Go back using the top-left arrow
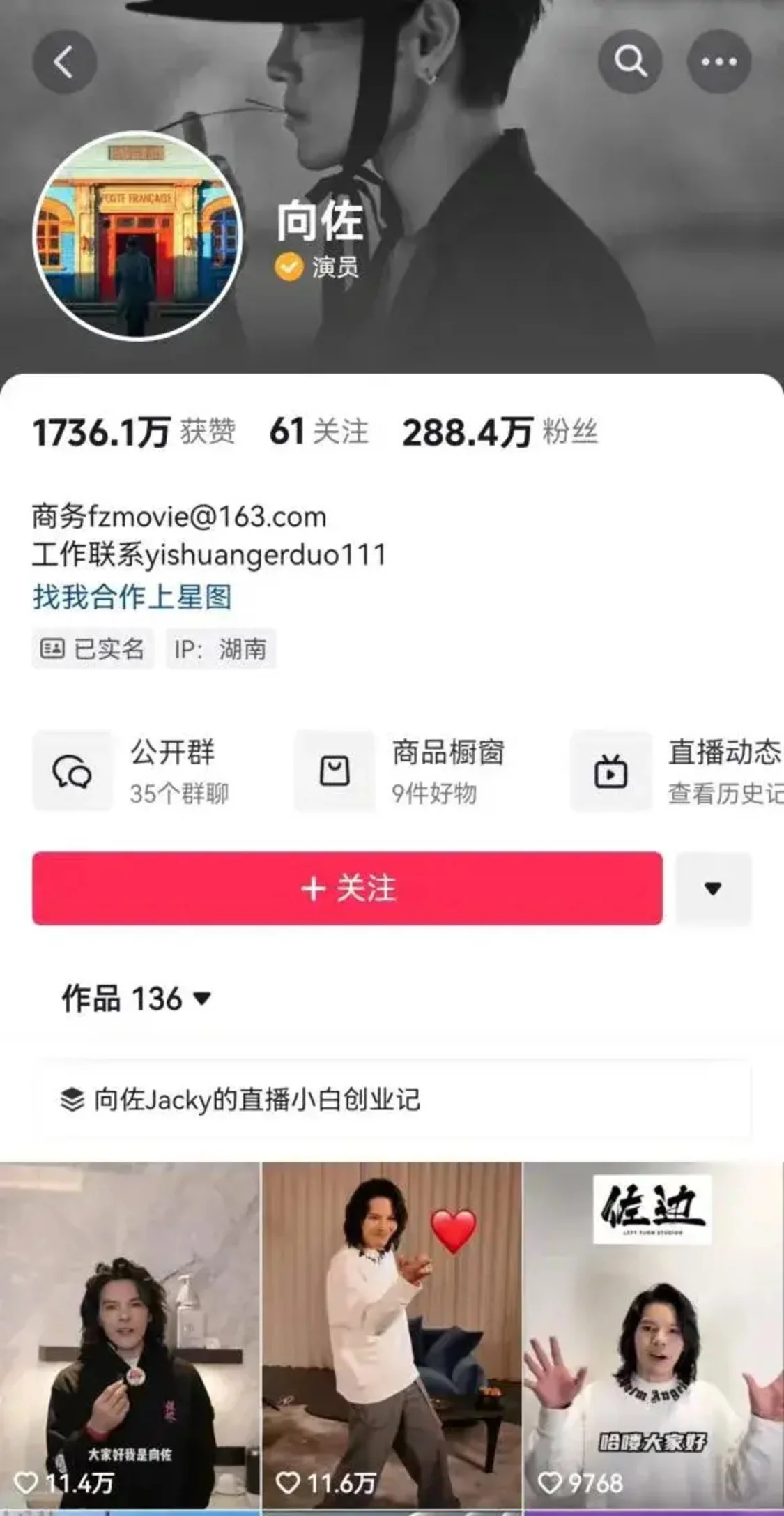The image size is (784, 1516). tap(64, 62)
